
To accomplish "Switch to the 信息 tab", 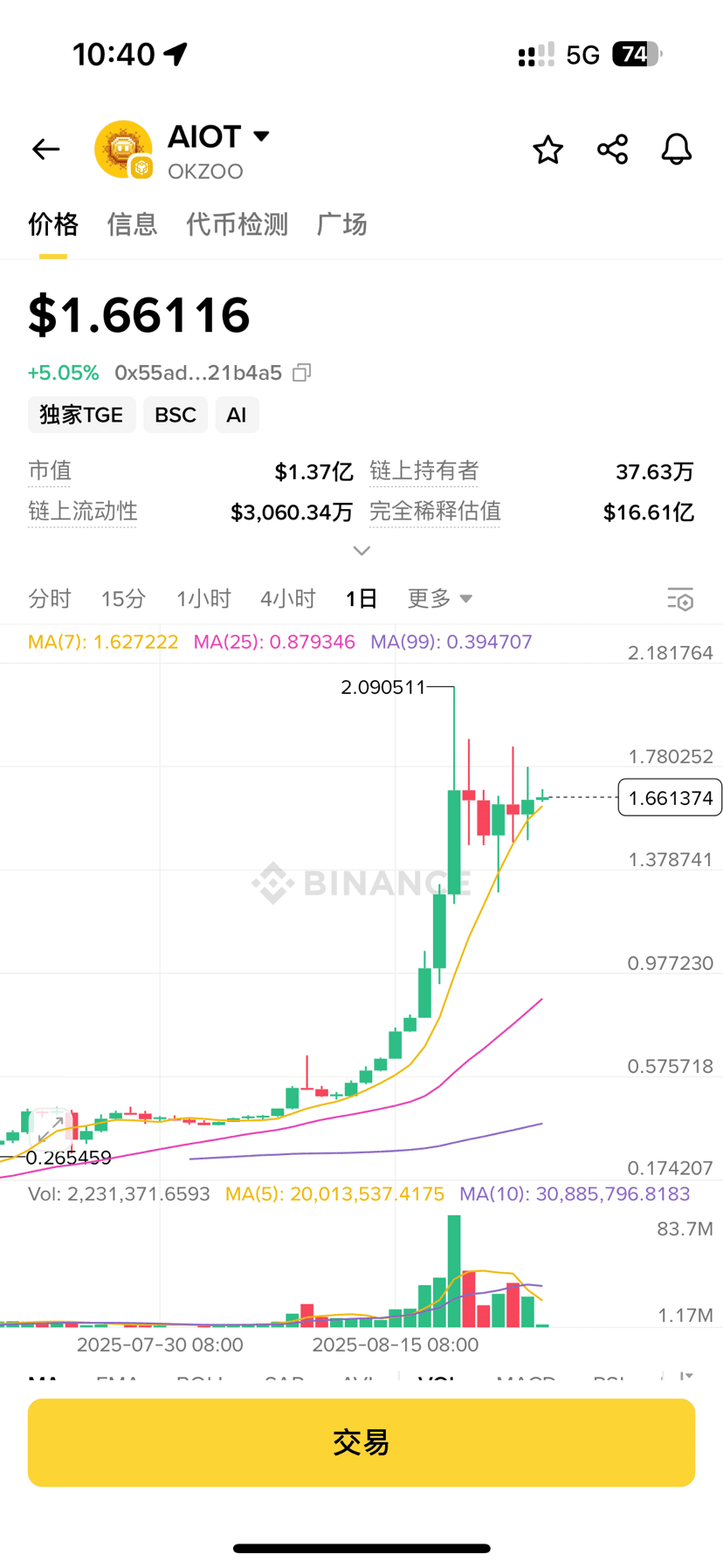I will [x=132, y=224].
